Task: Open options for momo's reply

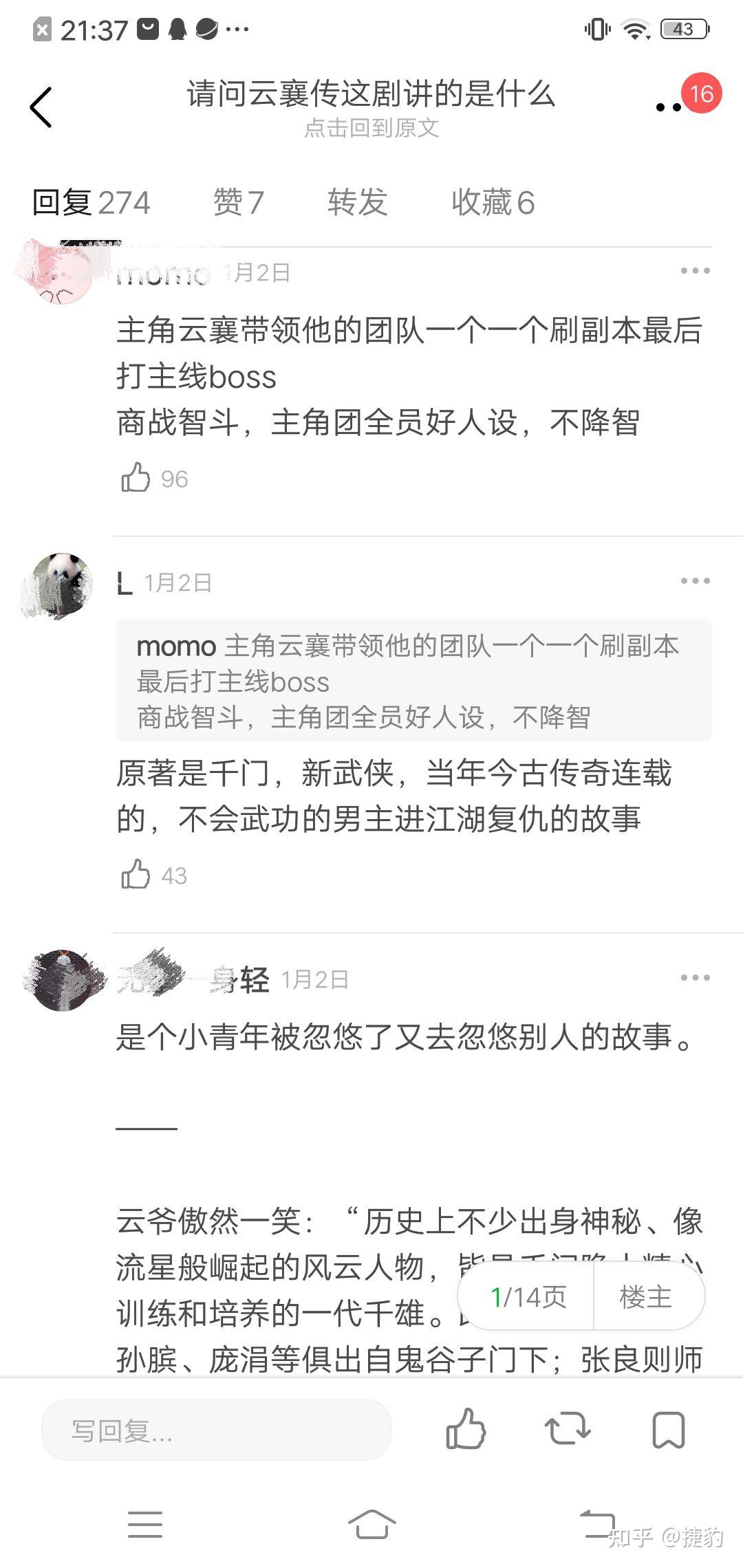Action: pos(695,271)
